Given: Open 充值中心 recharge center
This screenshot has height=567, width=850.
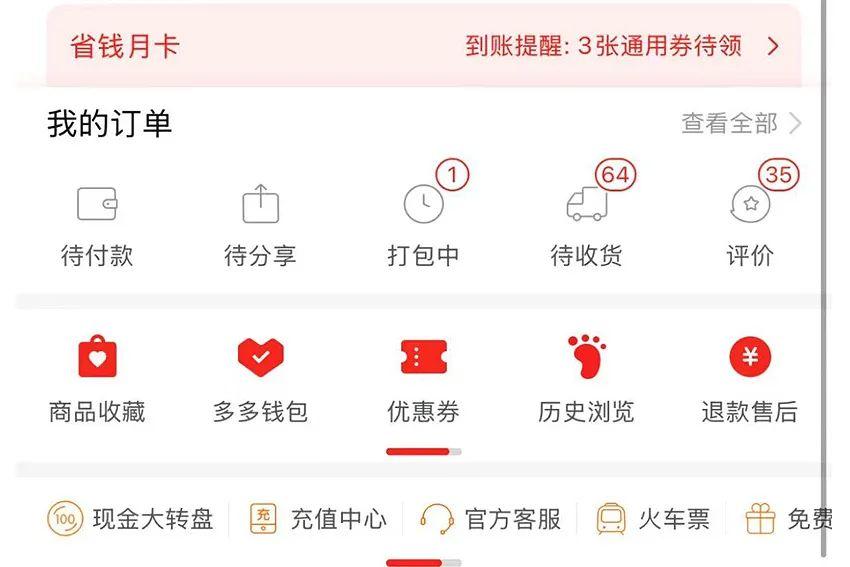Looking at the screenshot, I should (x=318, y=519).
